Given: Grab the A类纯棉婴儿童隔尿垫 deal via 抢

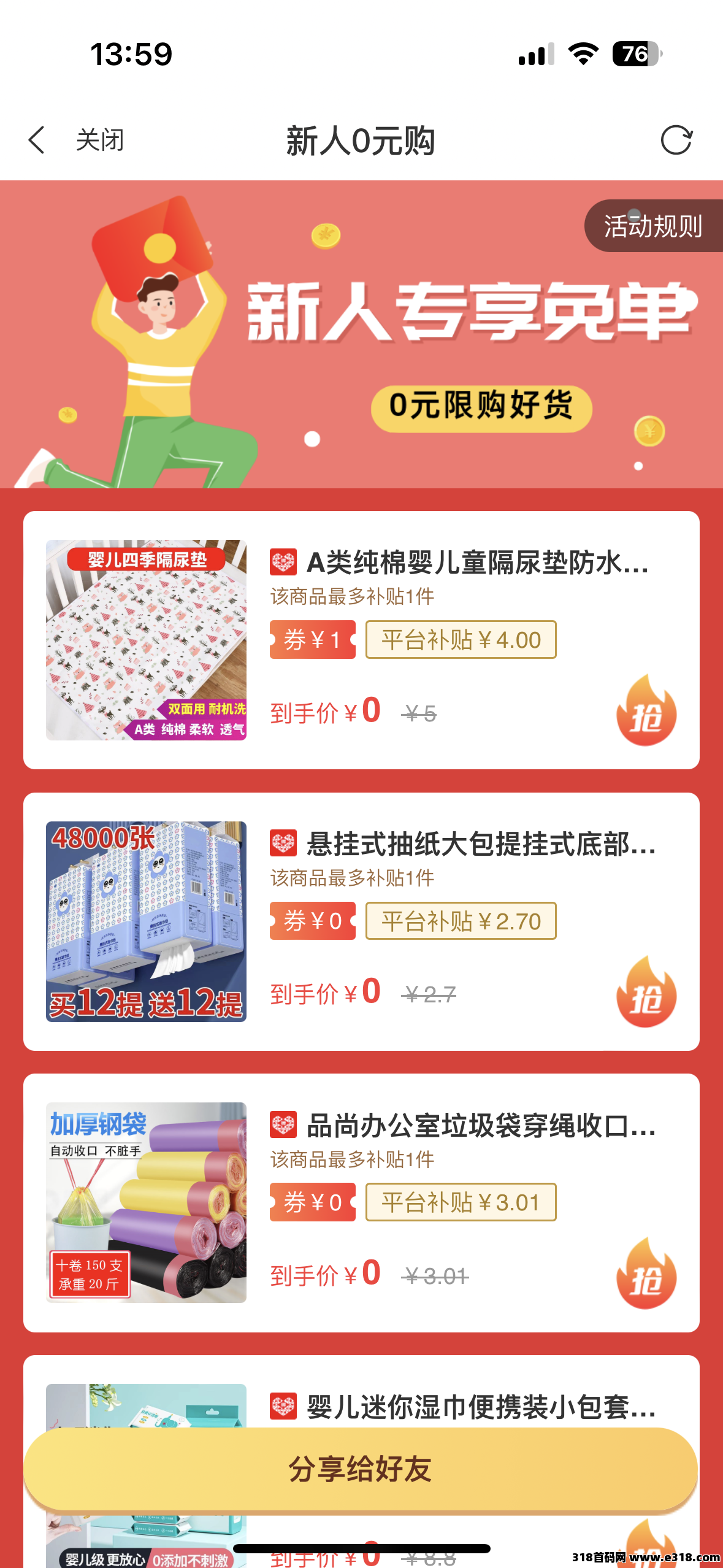Looking at the screenshot, I should [646, 712].
